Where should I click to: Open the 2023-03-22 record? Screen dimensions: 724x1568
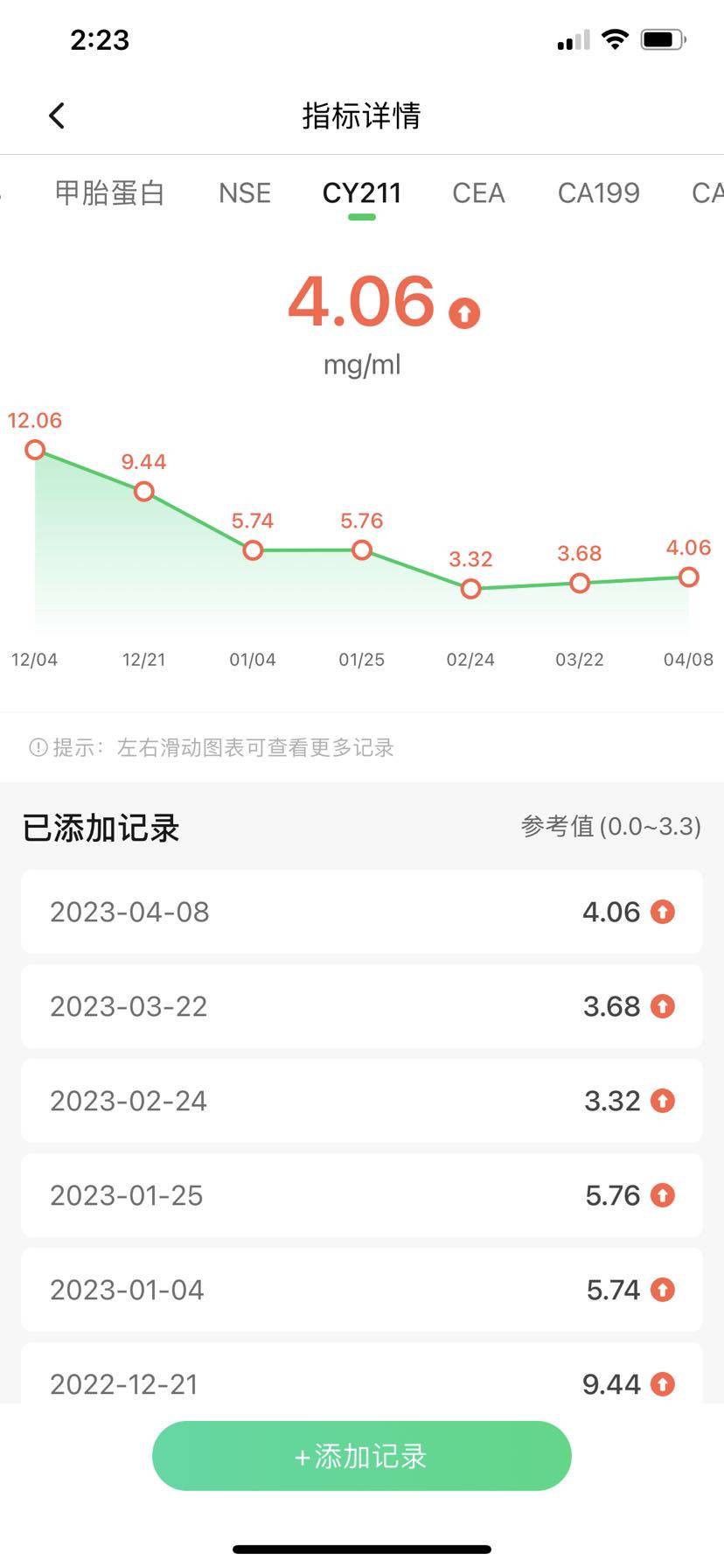click(362, 1006)
